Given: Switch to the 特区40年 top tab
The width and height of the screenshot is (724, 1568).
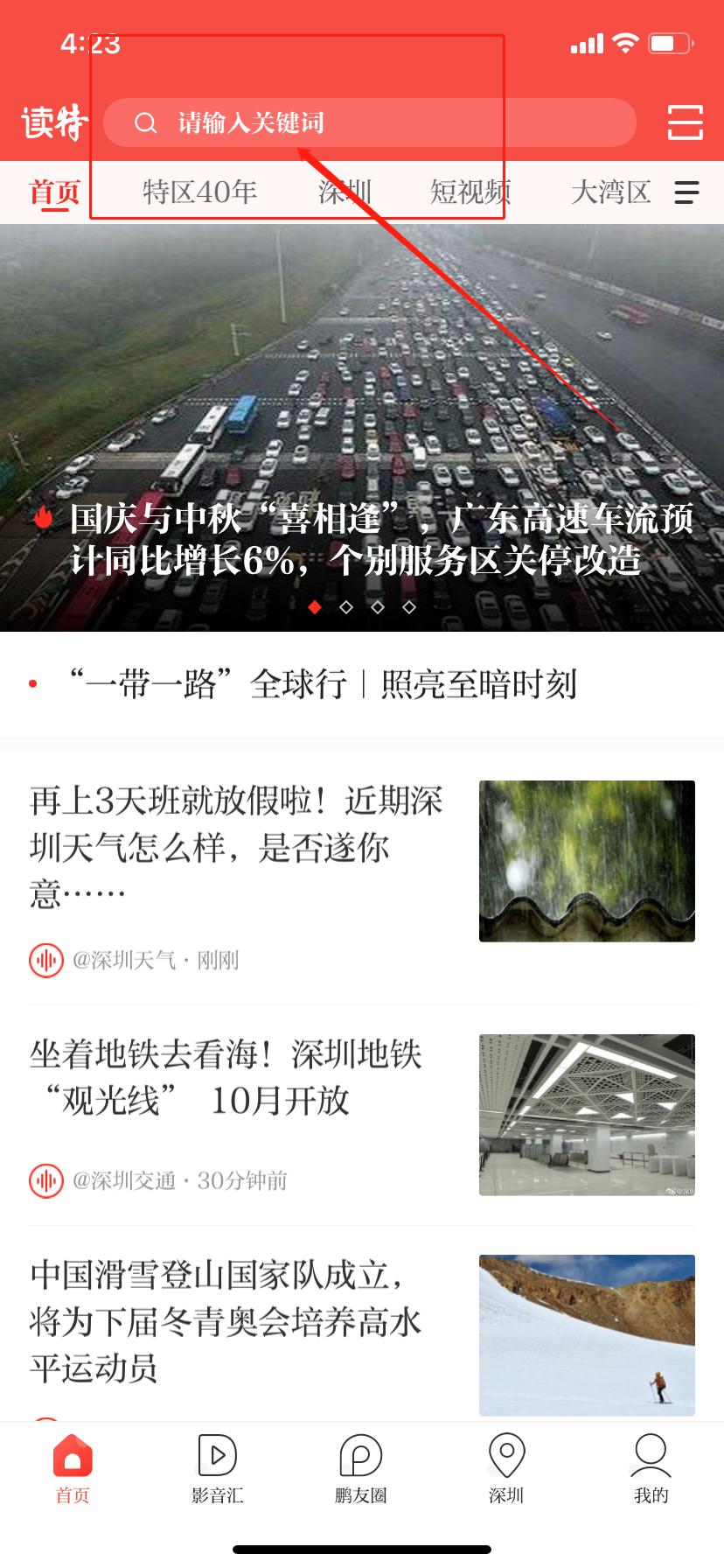Looking at the screenshot, I should point(200,192).
